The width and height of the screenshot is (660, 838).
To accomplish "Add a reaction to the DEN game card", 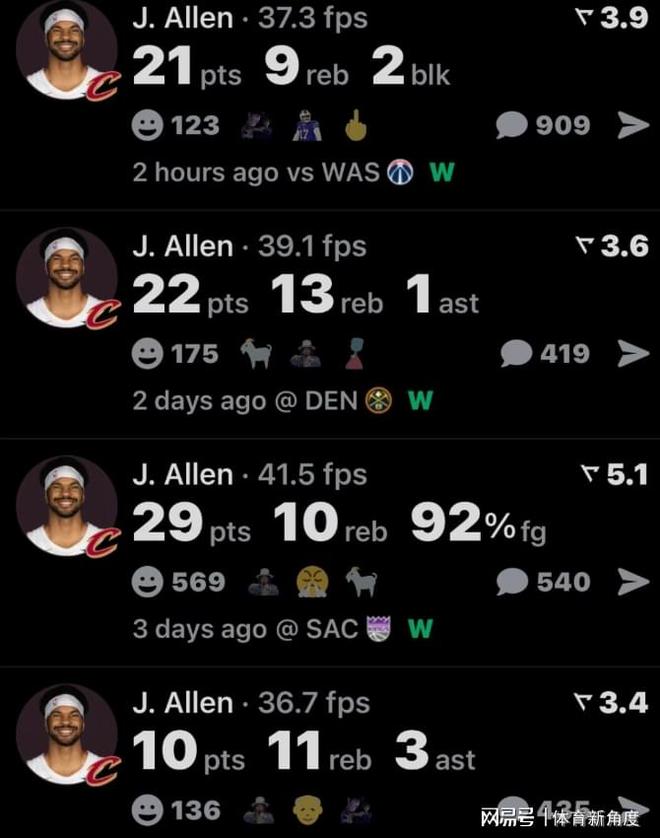I will tap(148, 353).
